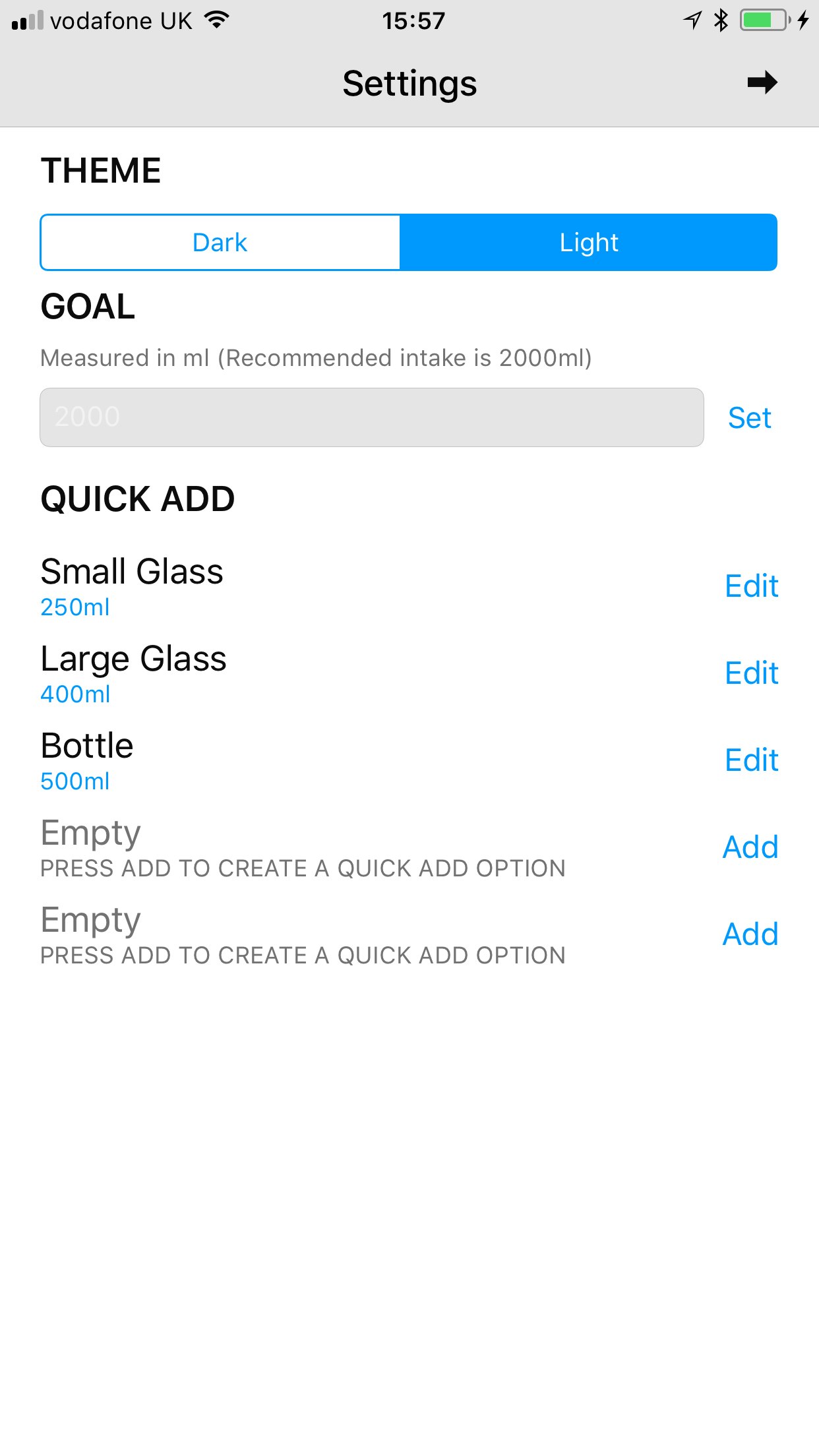
Task: Focus the goal amount input field
Action: tap(372, 417)
